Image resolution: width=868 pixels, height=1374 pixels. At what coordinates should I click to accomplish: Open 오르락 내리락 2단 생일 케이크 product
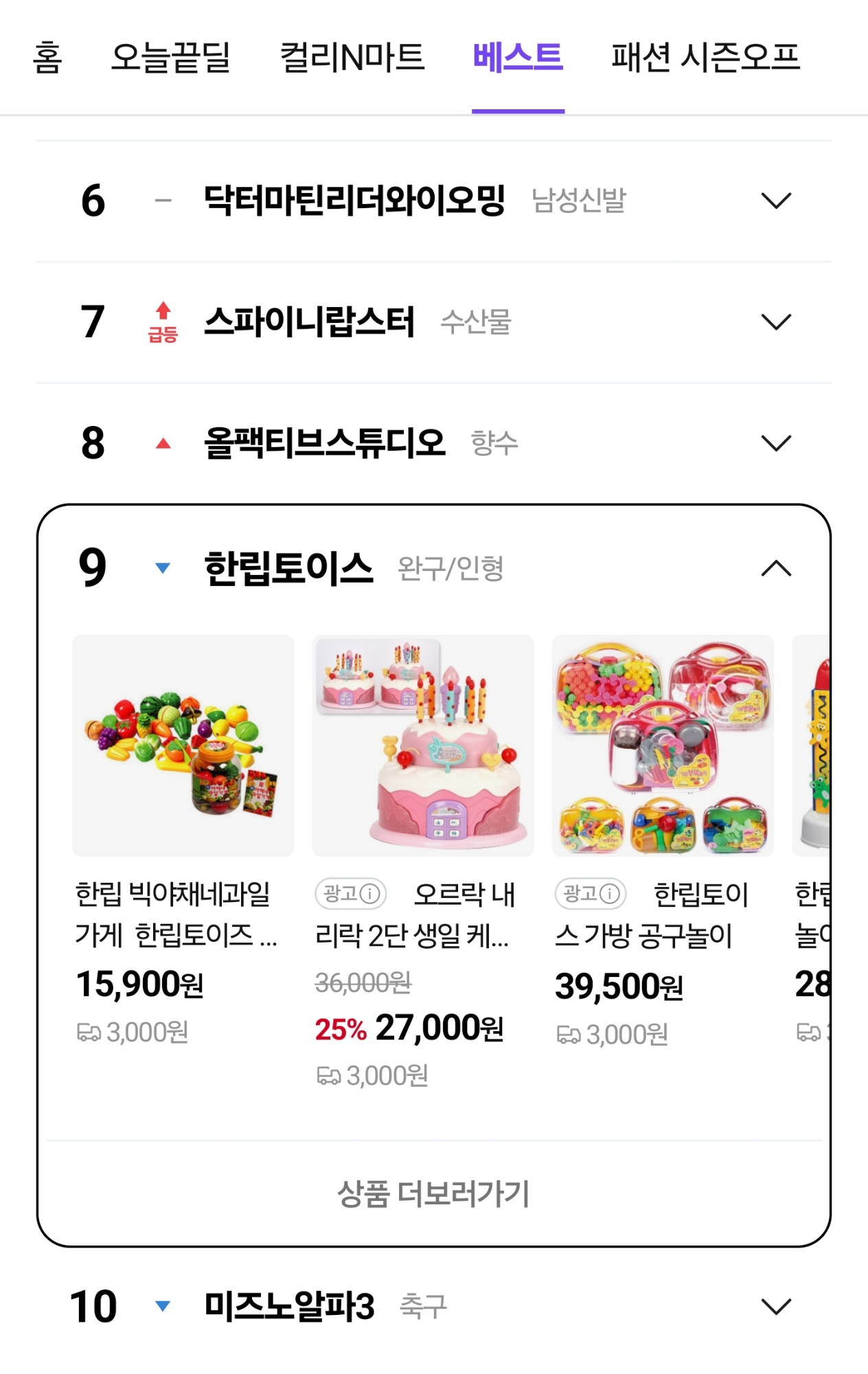click(422, 745)
